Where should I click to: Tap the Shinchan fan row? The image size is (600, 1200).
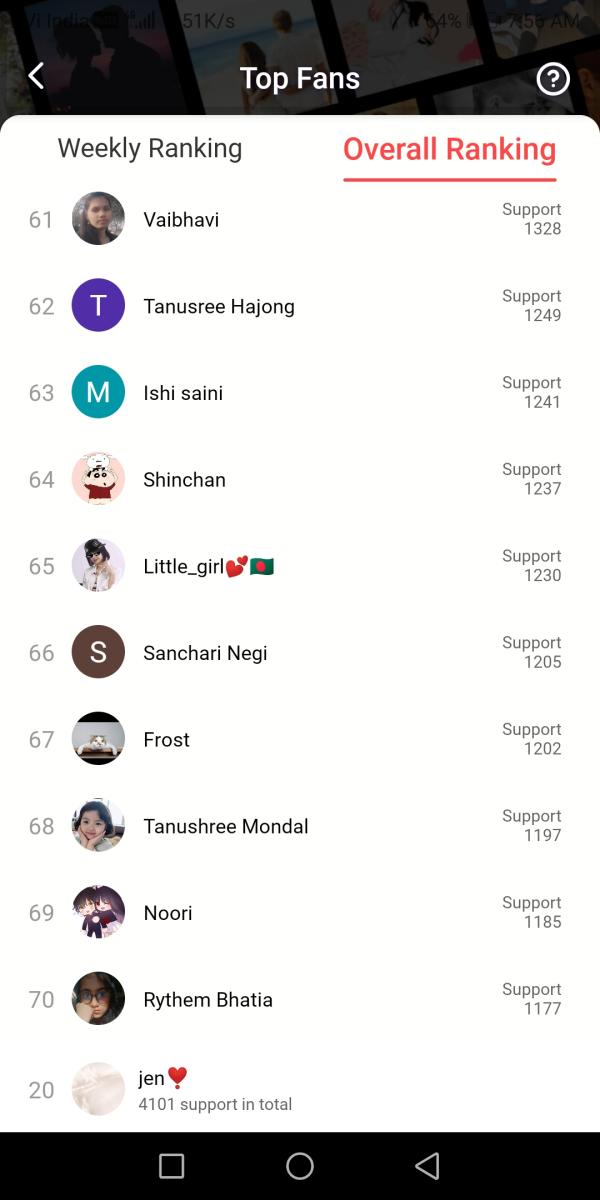[184, 480]
